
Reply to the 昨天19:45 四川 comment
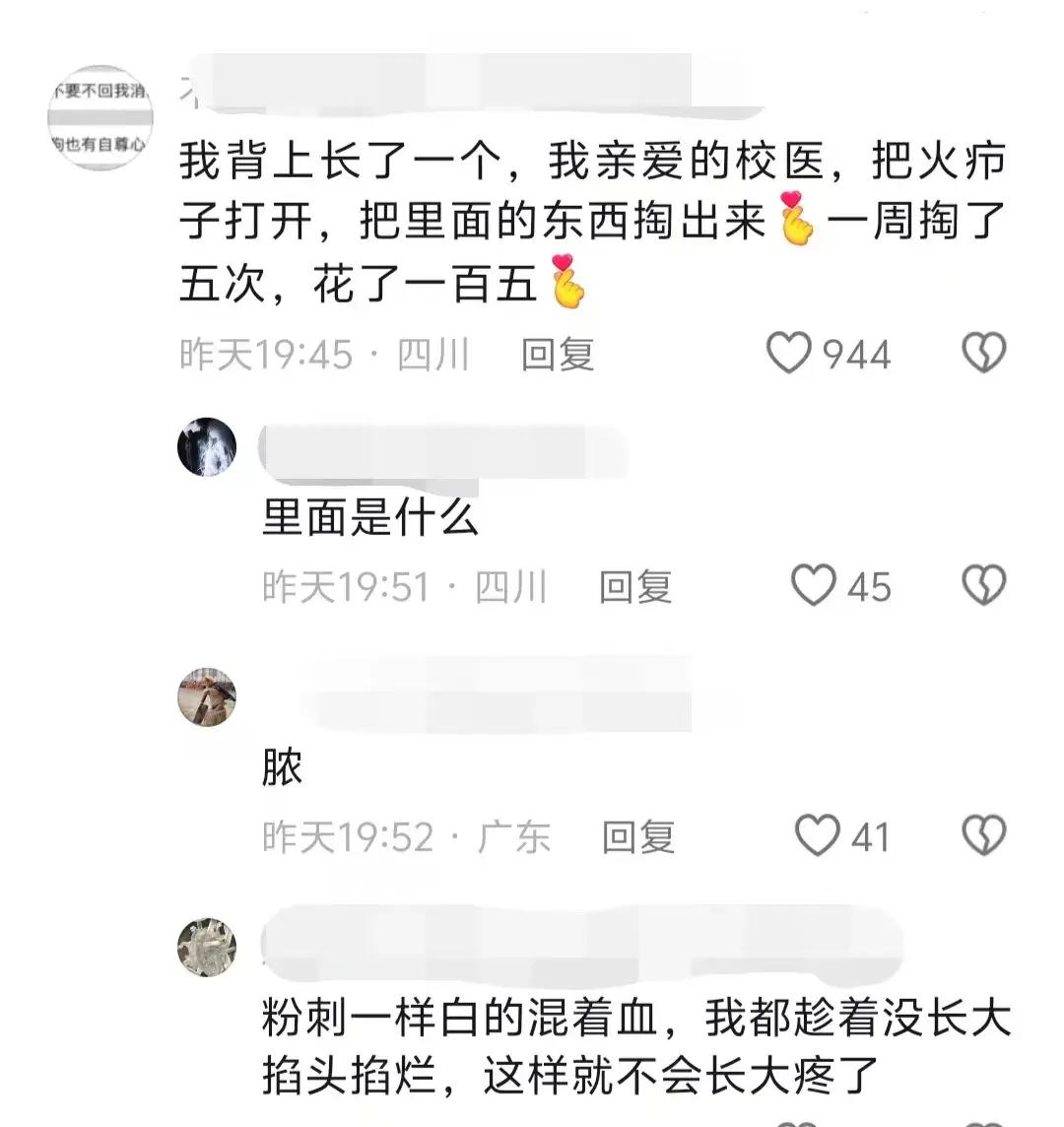pyautogui.click(x=558, y=355)
